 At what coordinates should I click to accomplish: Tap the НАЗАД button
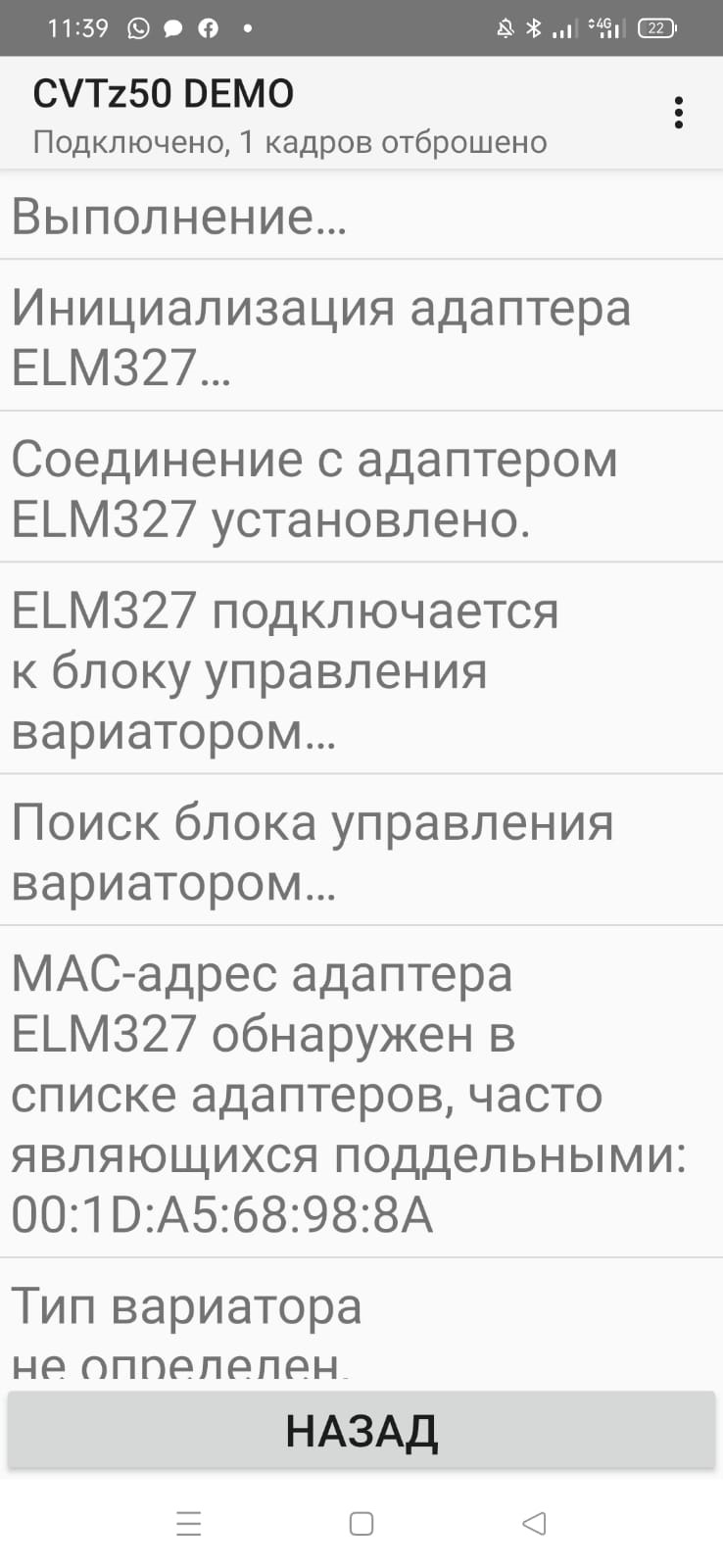tap(361, 1431)
